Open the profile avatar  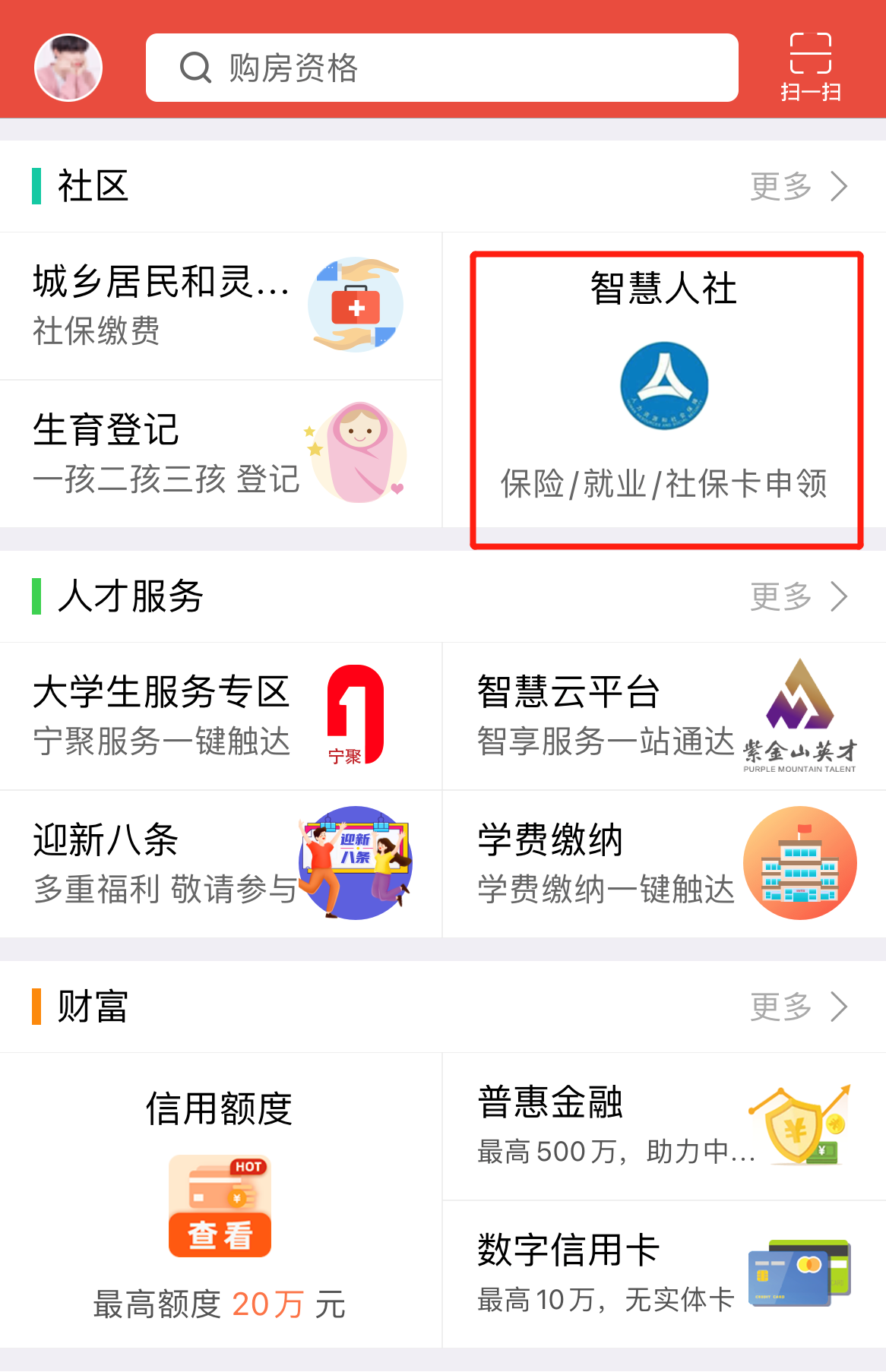68,68
